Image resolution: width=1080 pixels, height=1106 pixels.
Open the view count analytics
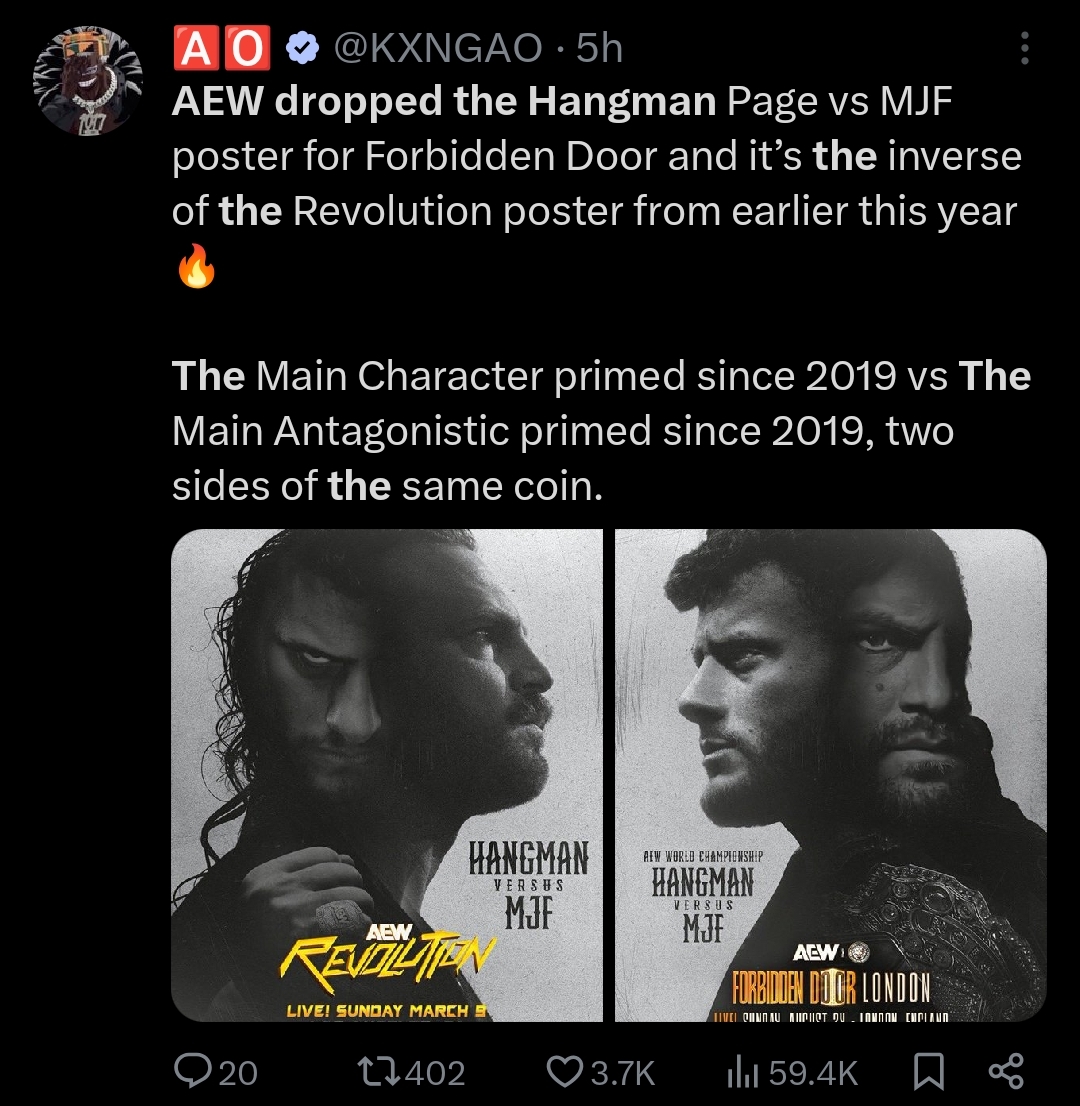743,1071
